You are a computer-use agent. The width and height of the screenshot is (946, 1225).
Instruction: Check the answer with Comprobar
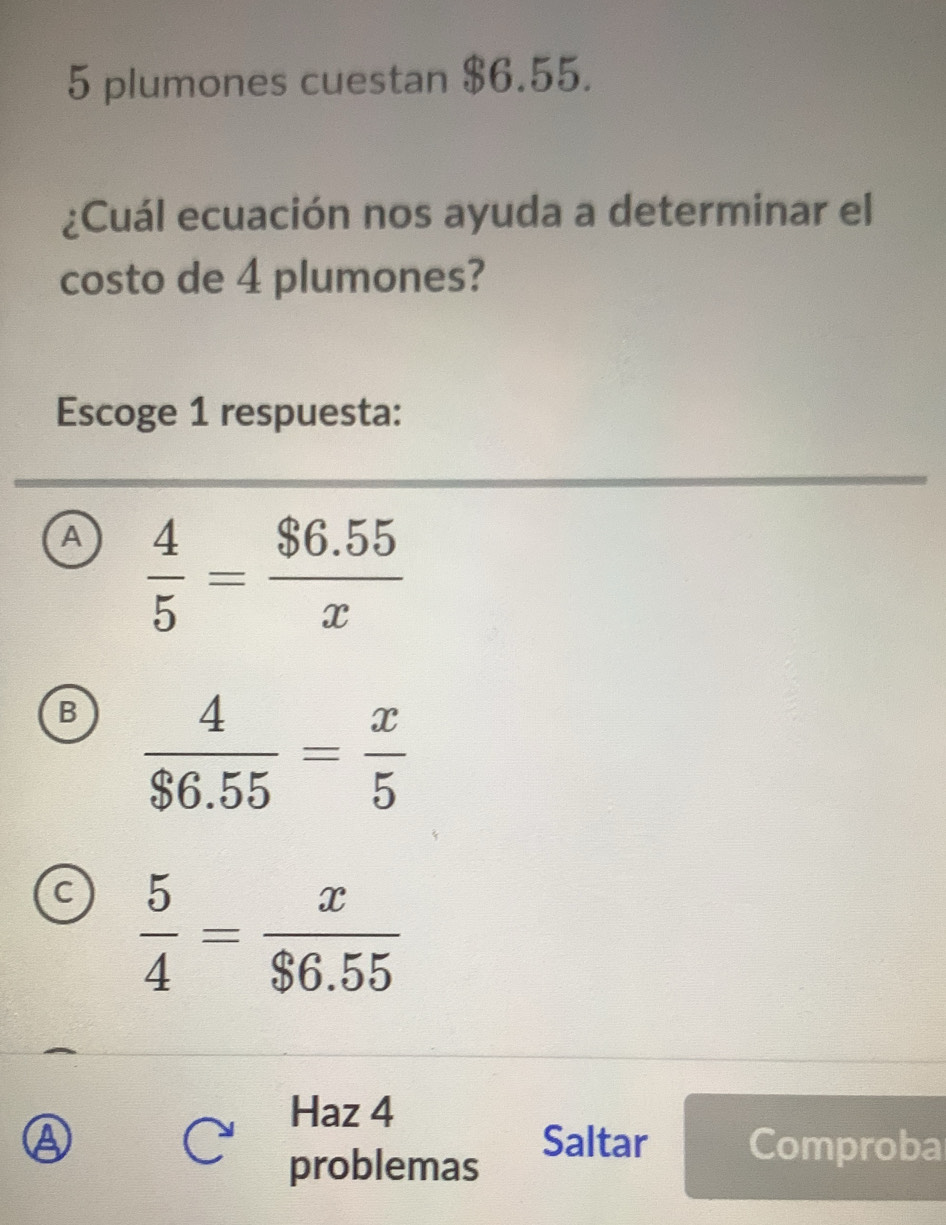tap(816, 1146)
